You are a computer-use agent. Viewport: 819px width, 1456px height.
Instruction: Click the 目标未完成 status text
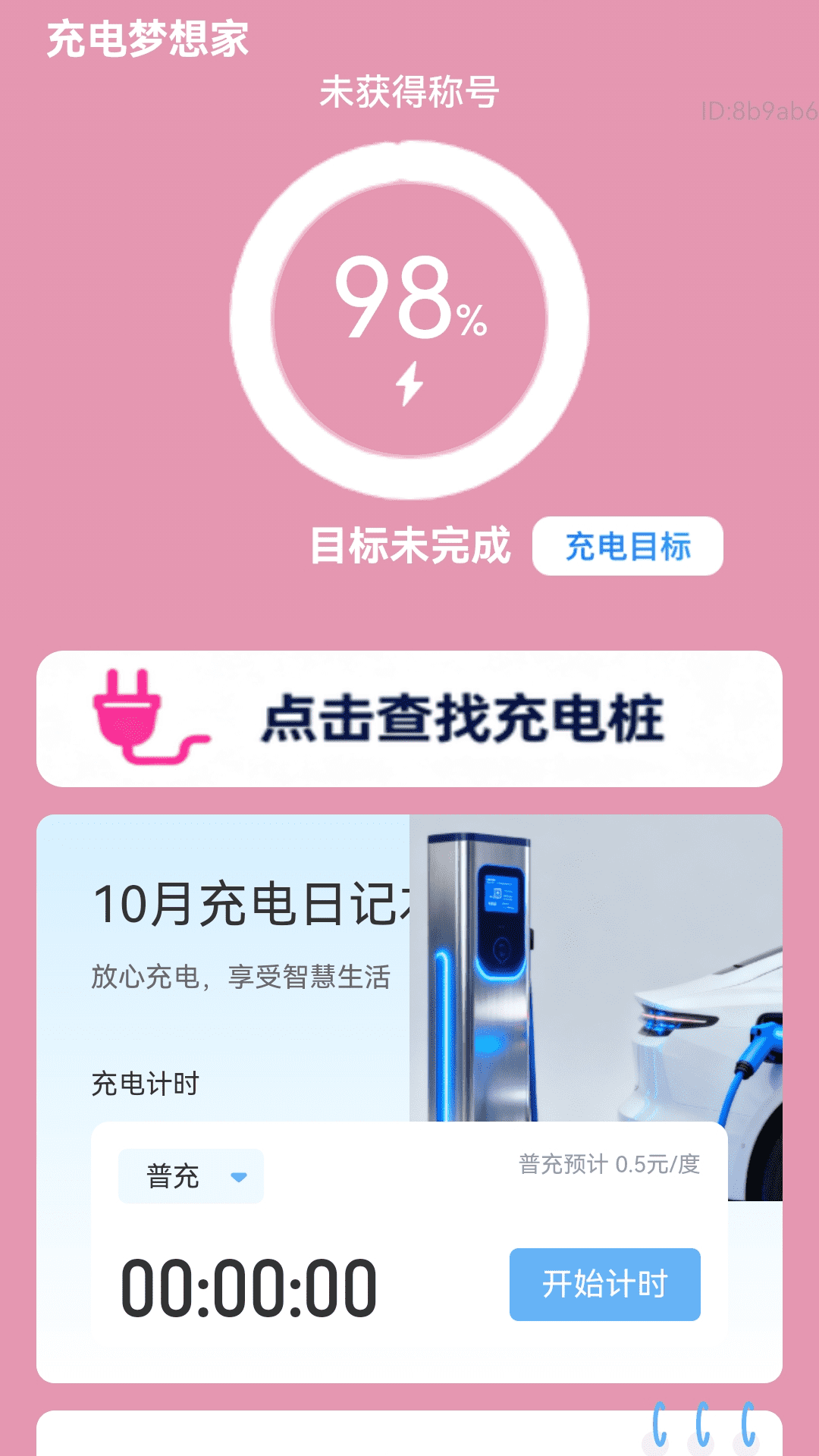[x=413, y=543]
